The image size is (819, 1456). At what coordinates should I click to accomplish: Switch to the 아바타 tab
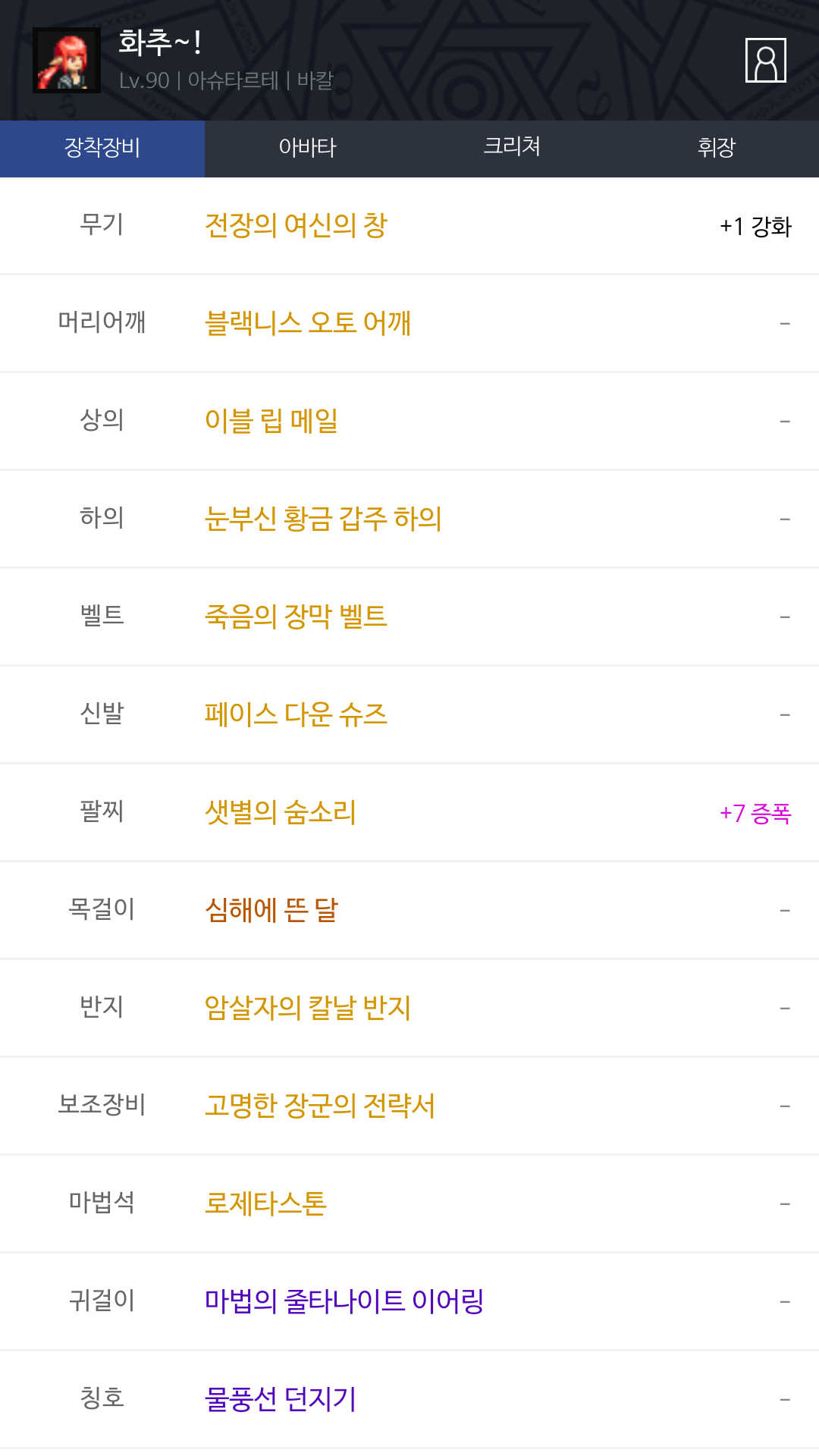click(307, 148)
